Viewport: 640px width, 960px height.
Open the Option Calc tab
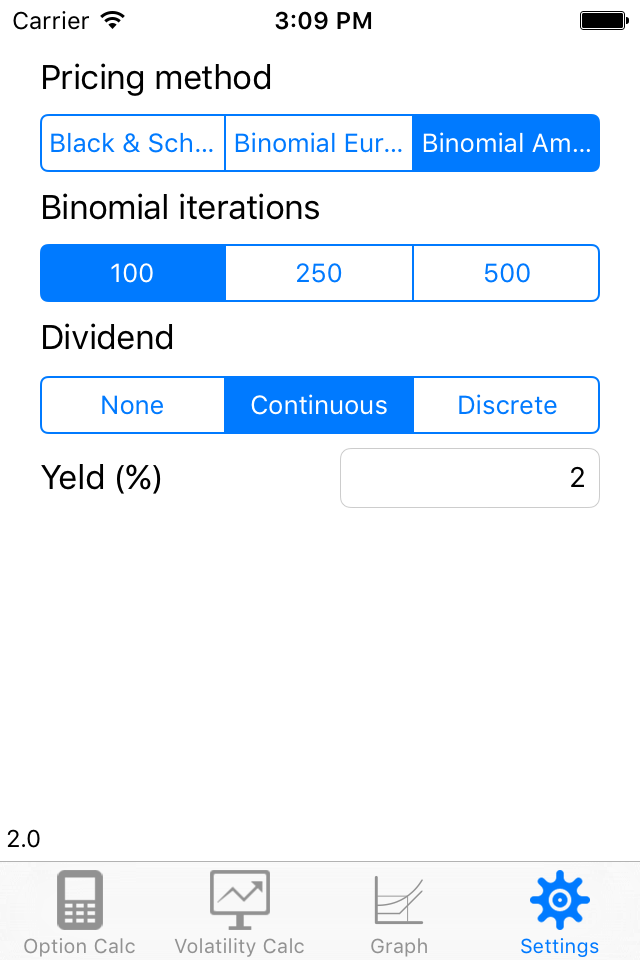[80, 912]
